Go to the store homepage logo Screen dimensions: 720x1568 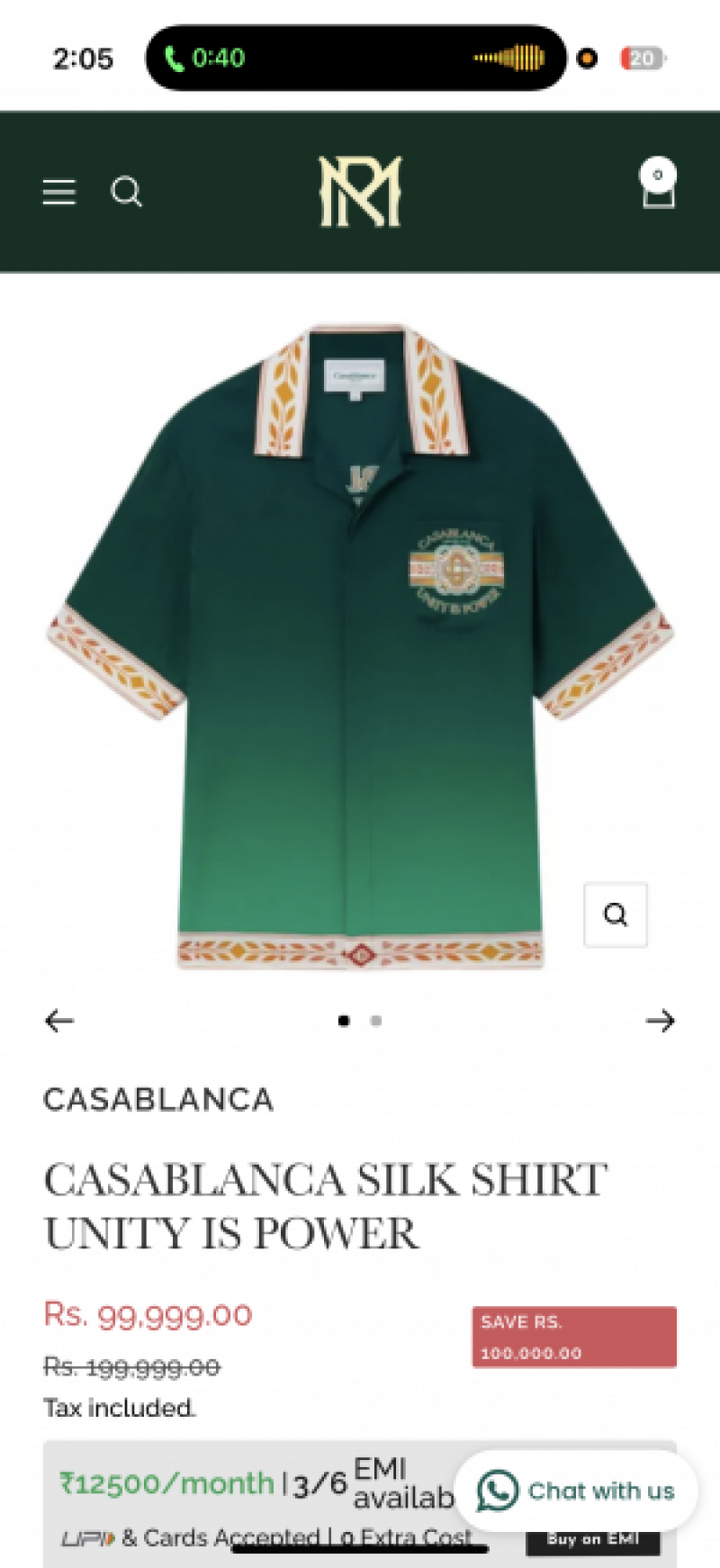[x=360, y=191]
